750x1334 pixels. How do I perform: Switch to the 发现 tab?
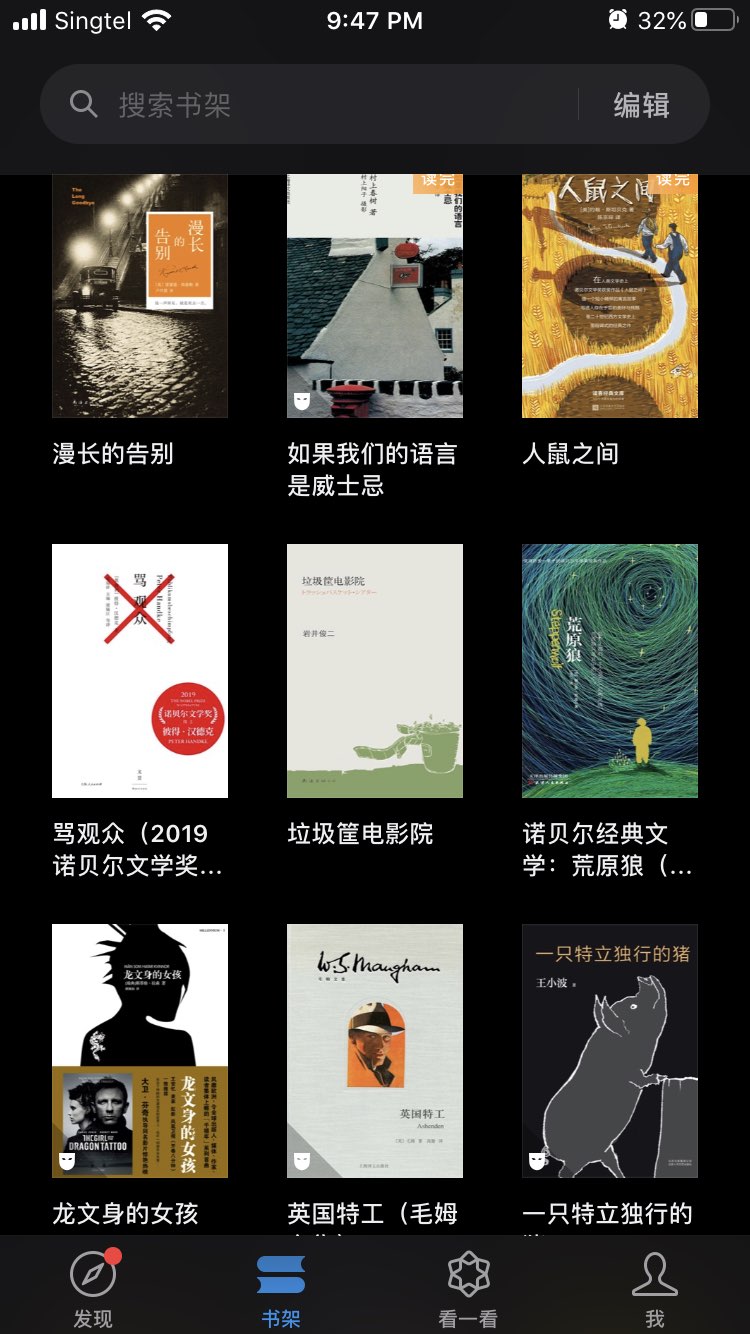pyautogui.click(x=93, y=1288)
